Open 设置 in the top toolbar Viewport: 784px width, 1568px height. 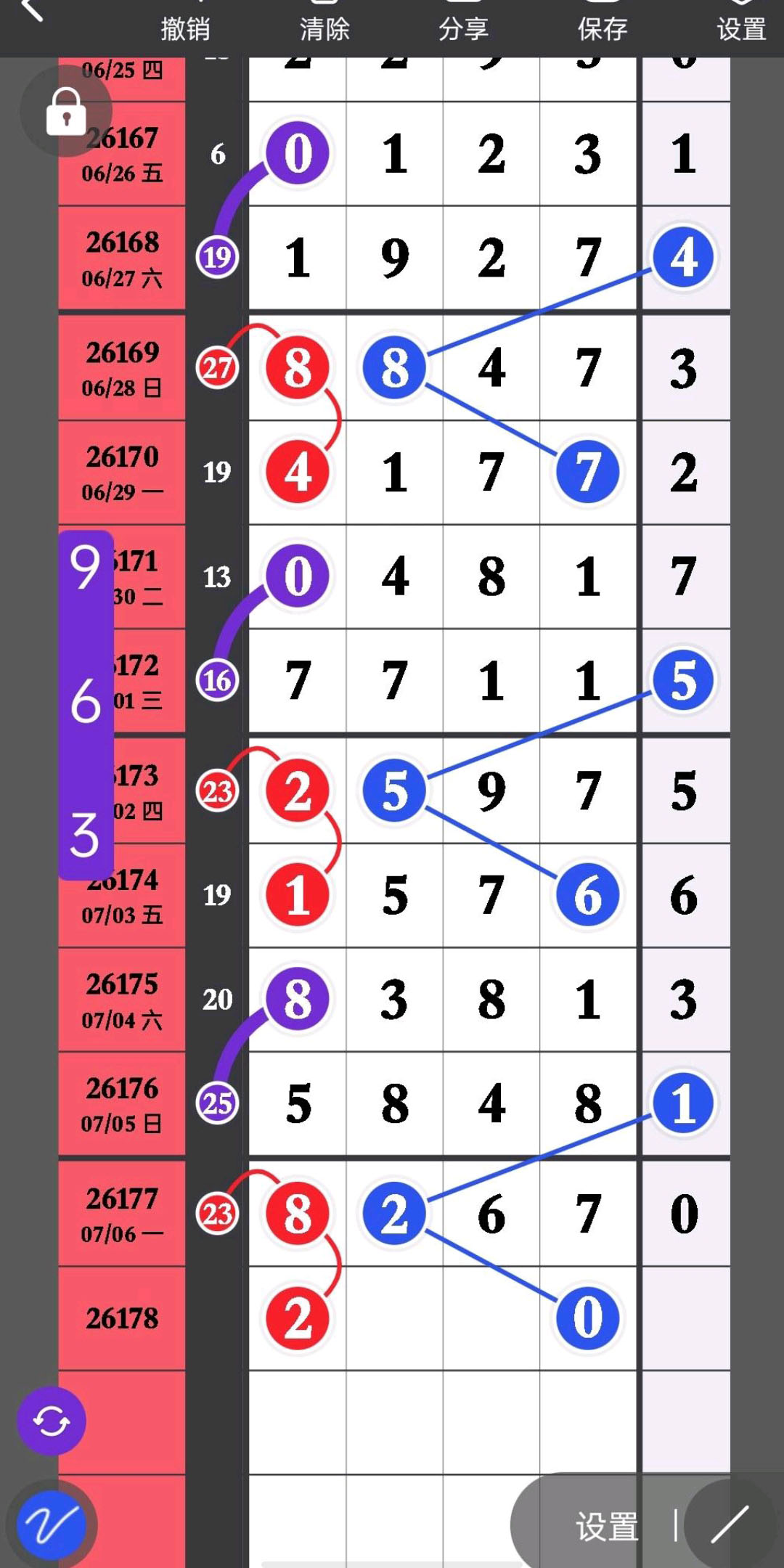tap(741, 29)
